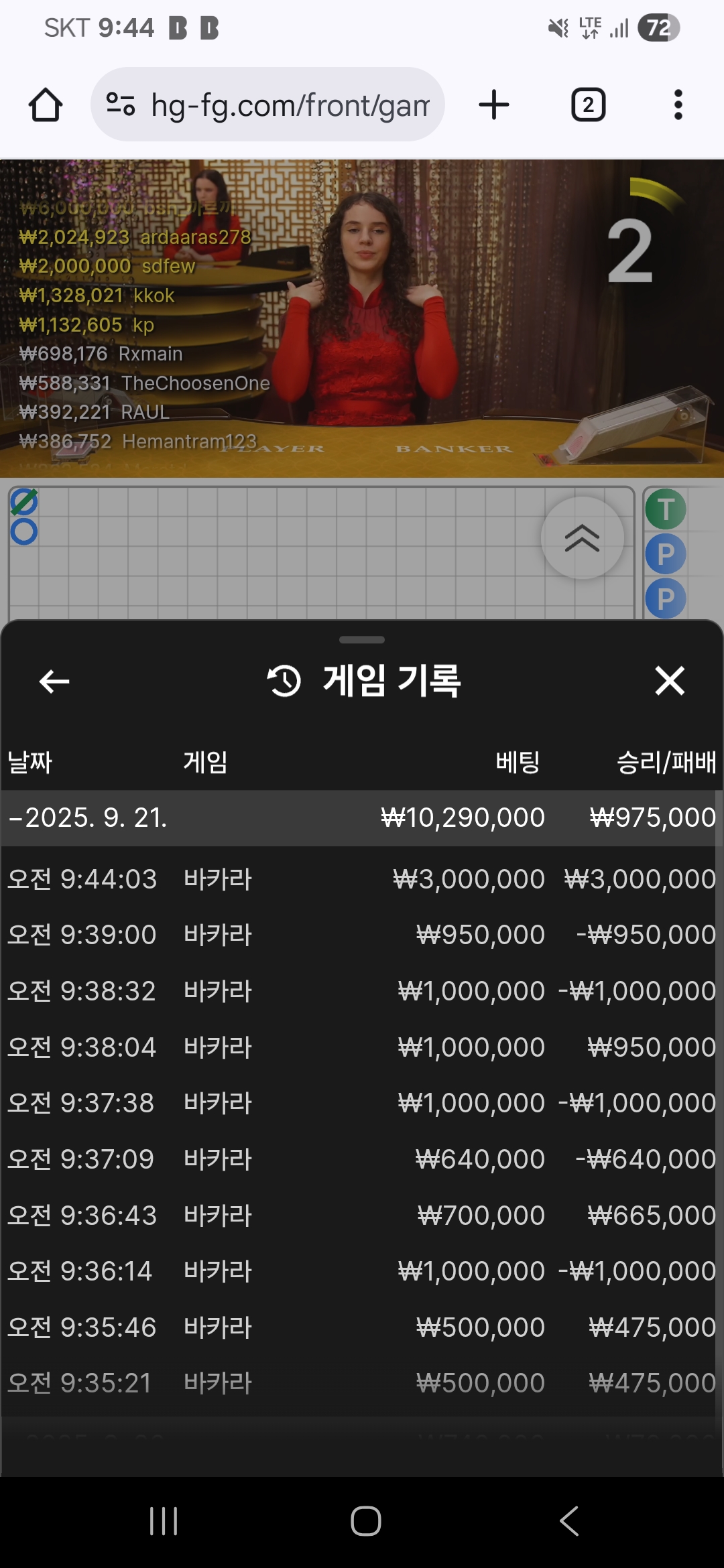
Task: Open the browser overflow menu
Action: [x=678, y=105]
